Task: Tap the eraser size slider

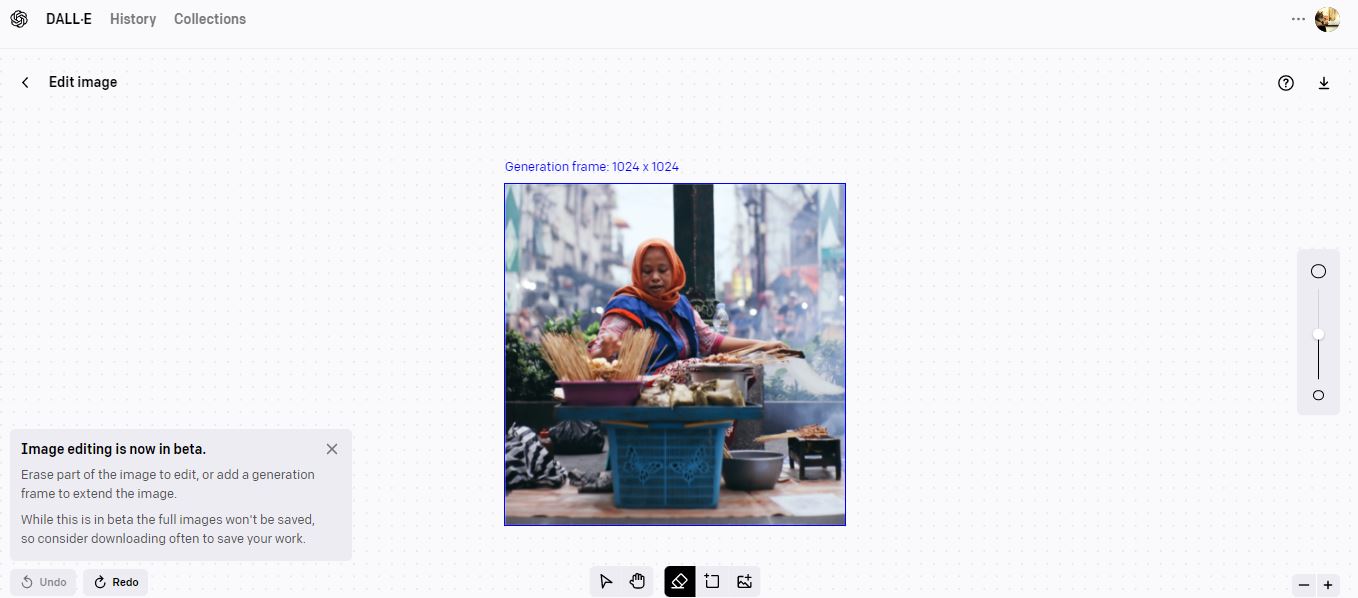Action: point(1318,334)
